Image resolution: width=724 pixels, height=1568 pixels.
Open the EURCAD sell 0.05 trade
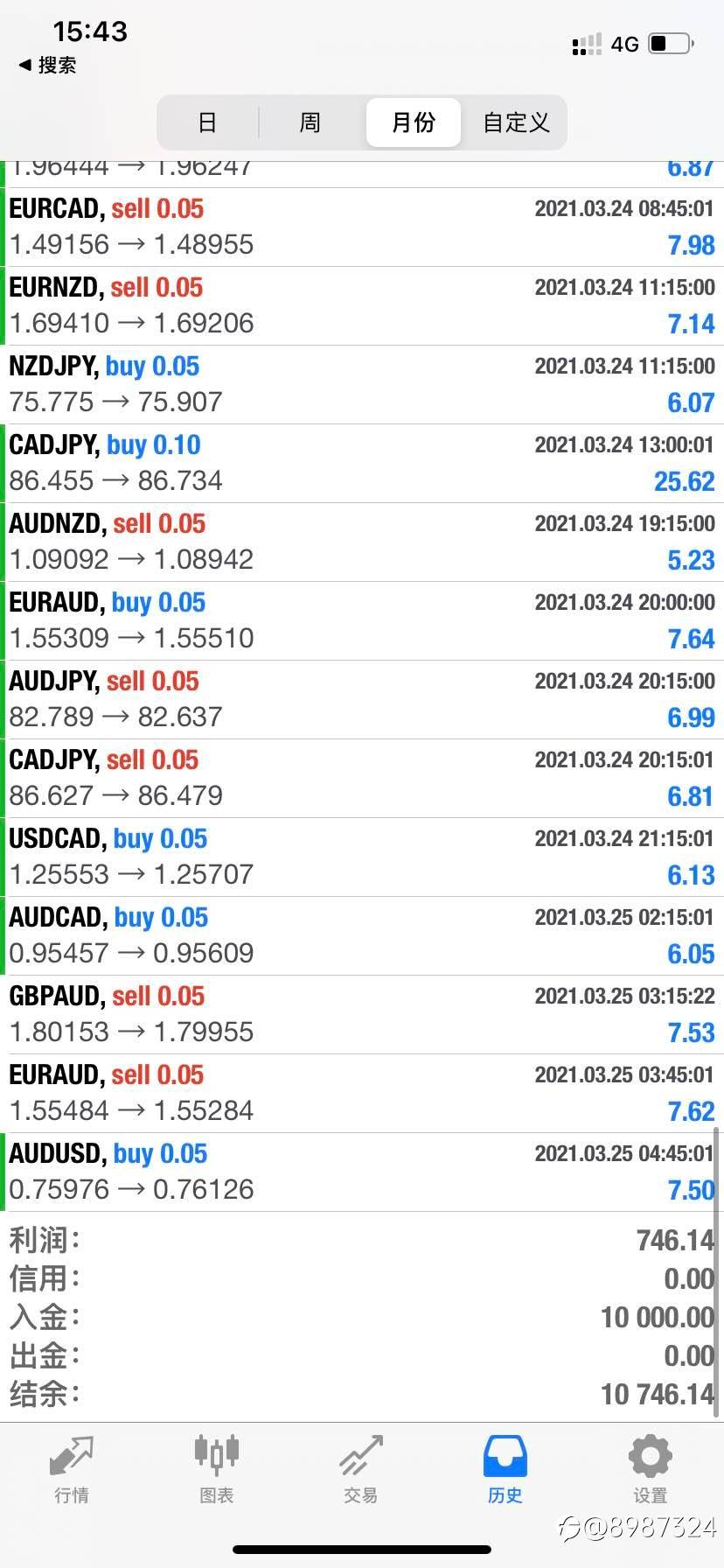[x=362, y=227]
